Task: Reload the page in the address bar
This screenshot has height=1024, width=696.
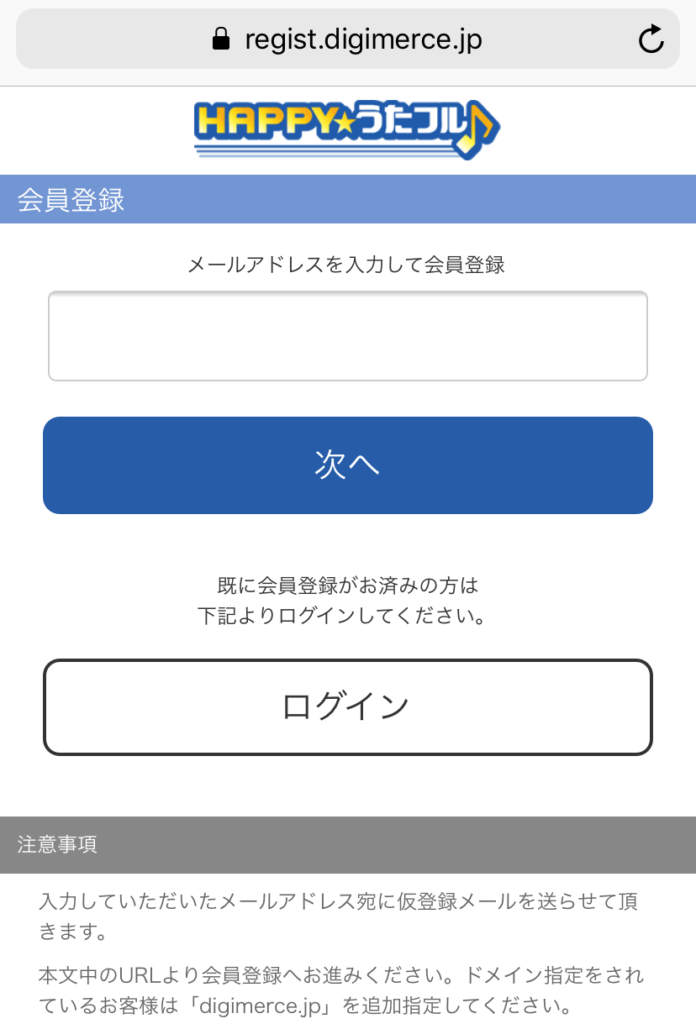Action: tap(650, 40)
